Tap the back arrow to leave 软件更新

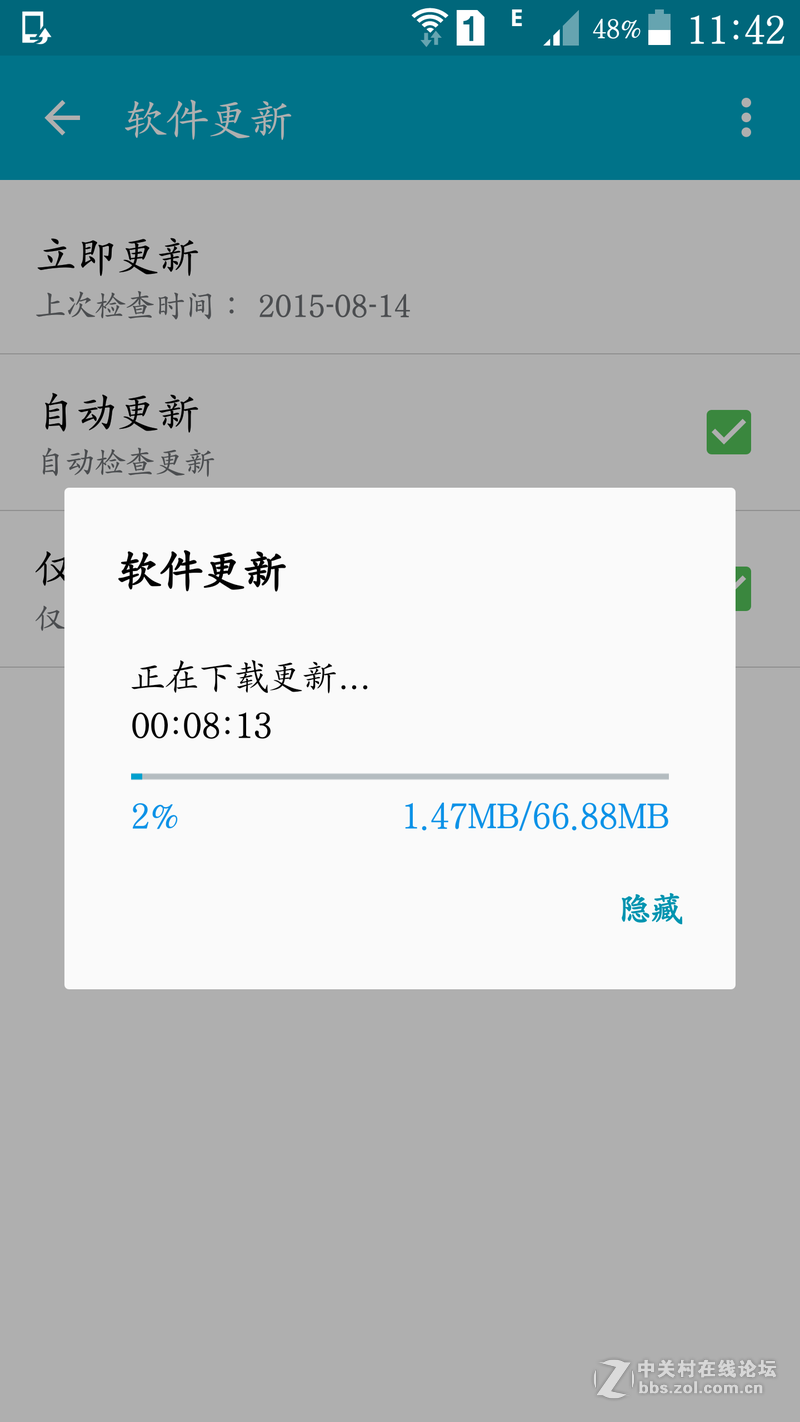pyautogui.click(x=62, y=117)
